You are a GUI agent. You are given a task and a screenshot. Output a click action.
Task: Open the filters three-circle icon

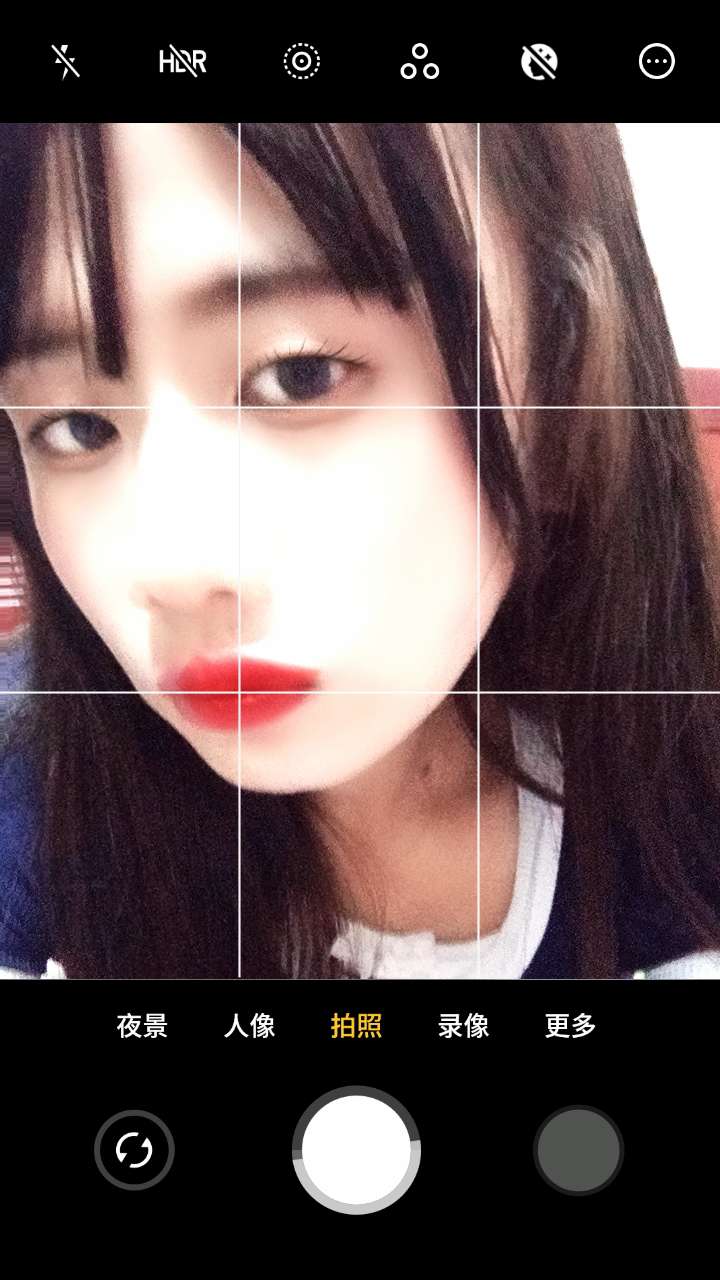420,62
